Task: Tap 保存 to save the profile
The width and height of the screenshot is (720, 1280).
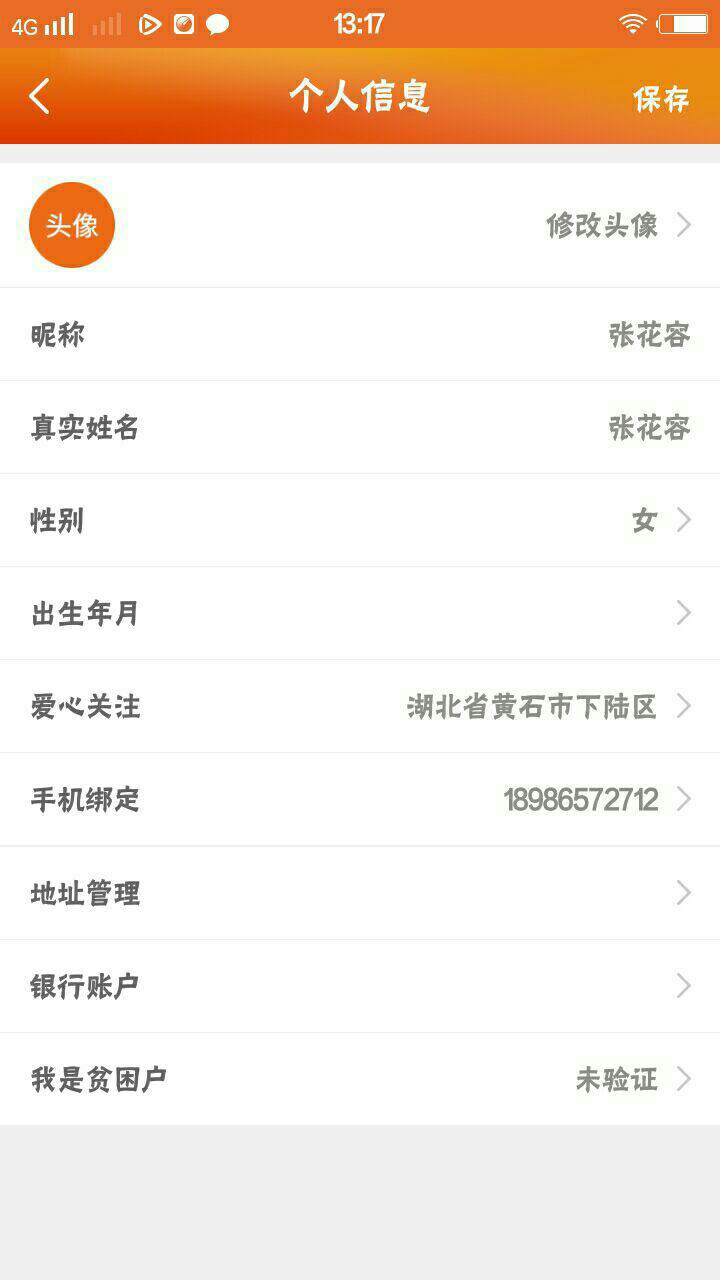Action: pos(661,98)
